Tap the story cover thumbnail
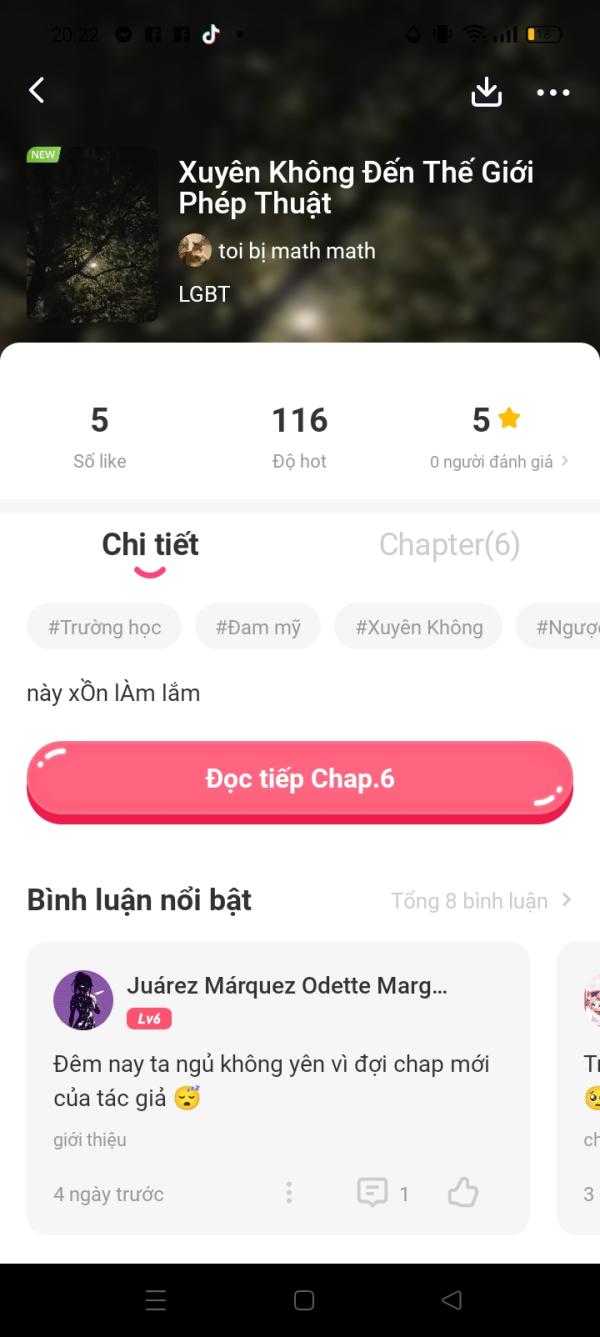This screenshot has height=1337, width=600. [92, 235]
